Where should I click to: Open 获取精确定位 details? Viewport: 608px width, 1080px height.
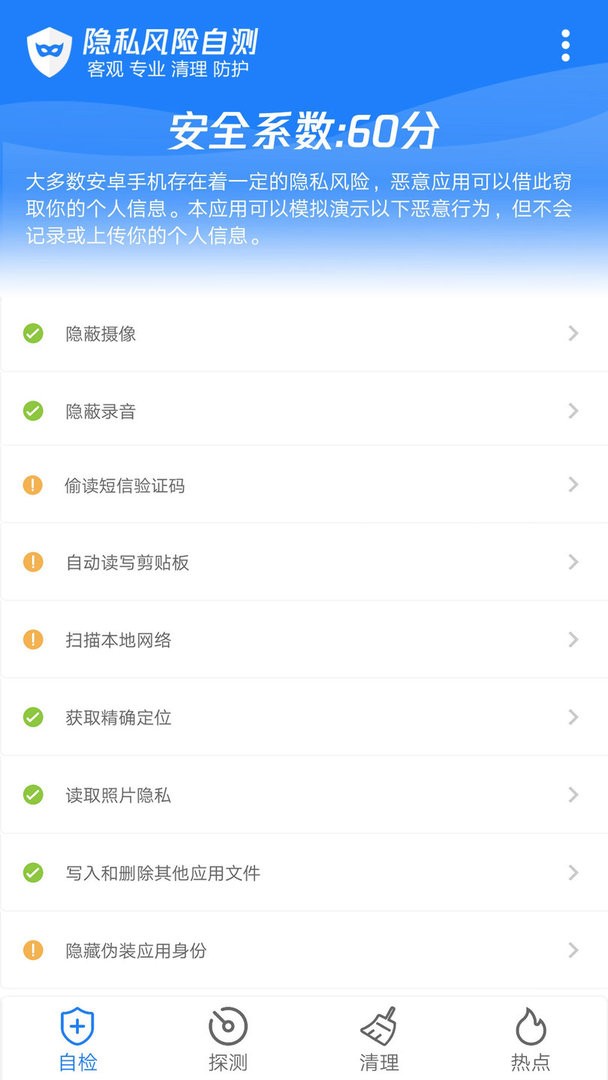(x=303, y=718)
